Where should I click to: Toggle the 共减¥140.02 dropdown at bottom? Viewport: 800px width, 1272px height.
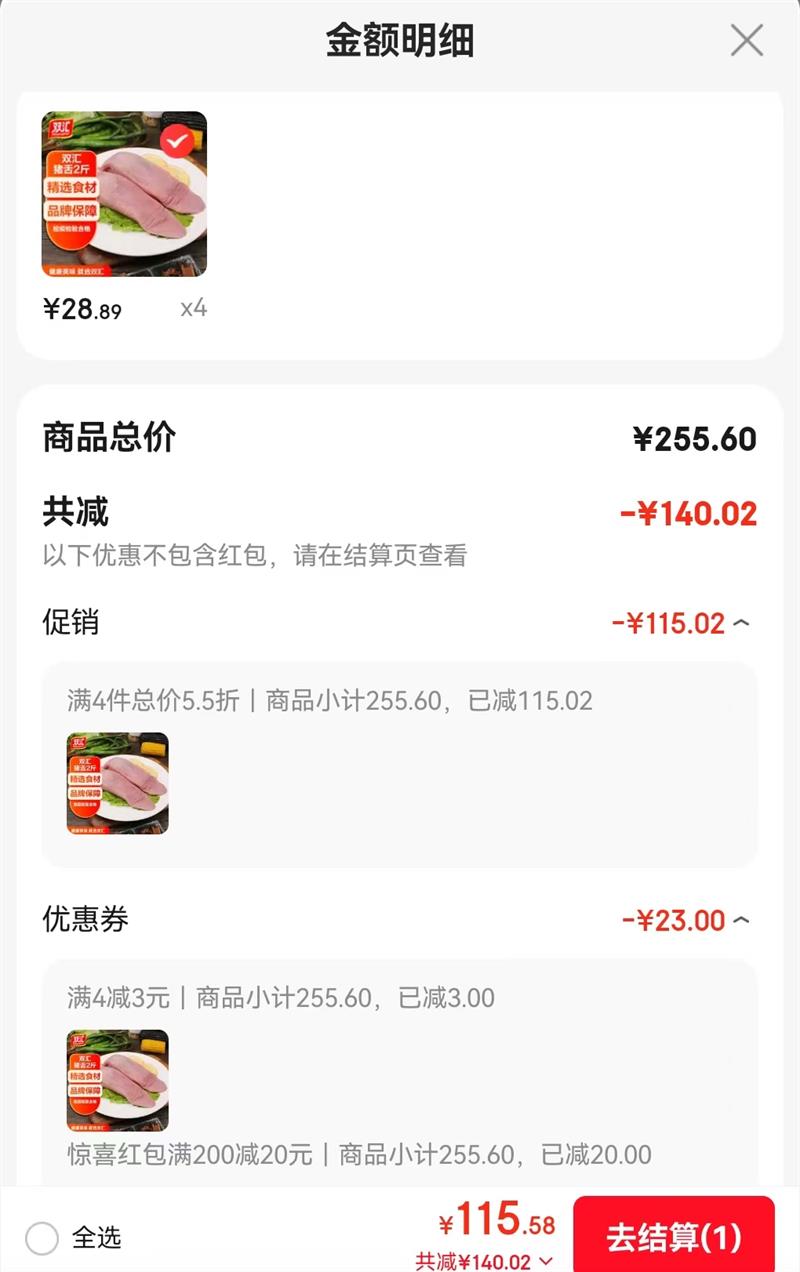(546, 1261)
